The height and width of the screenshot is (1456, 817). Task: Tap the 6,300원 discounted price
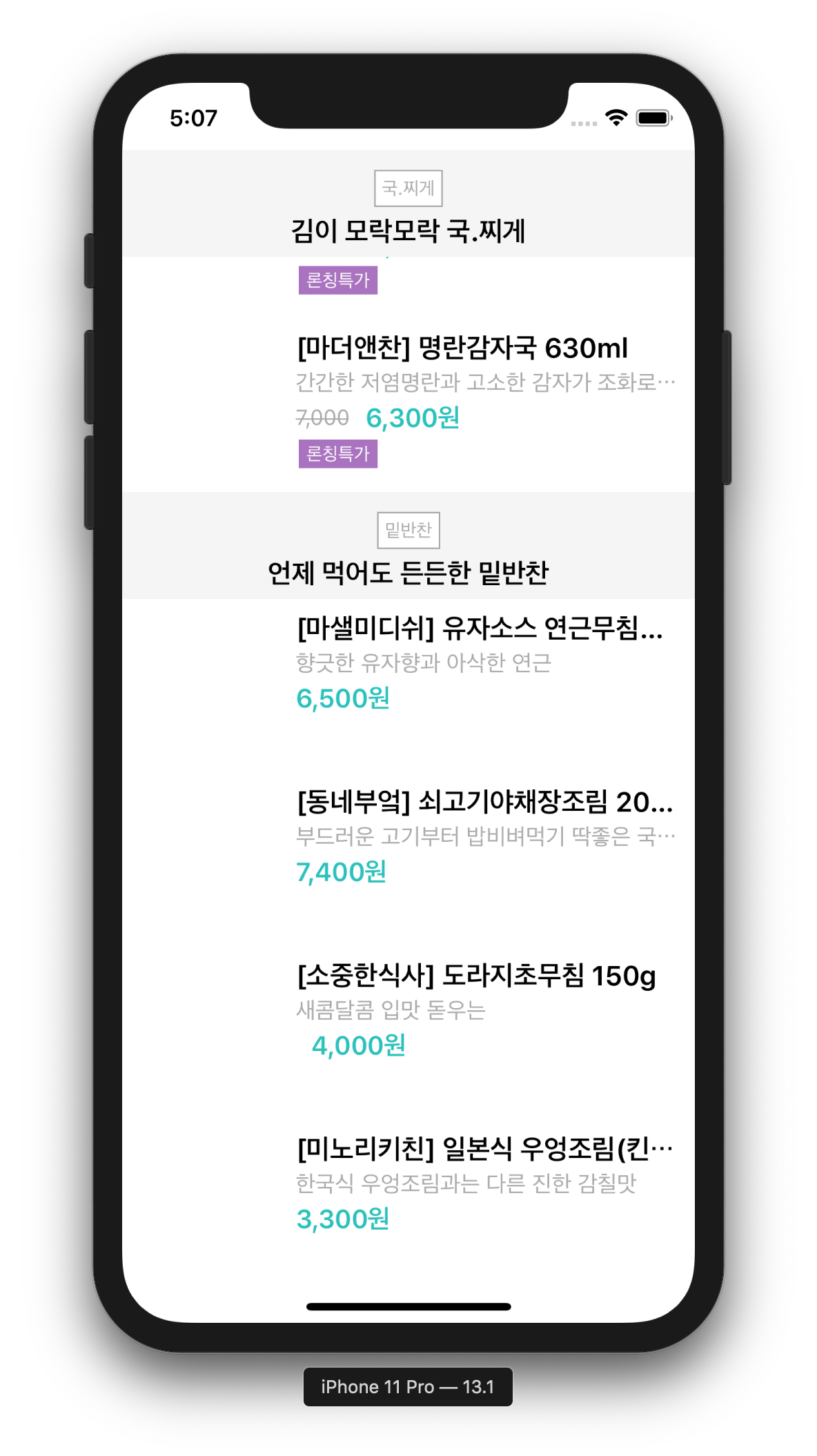pos(412,418)
